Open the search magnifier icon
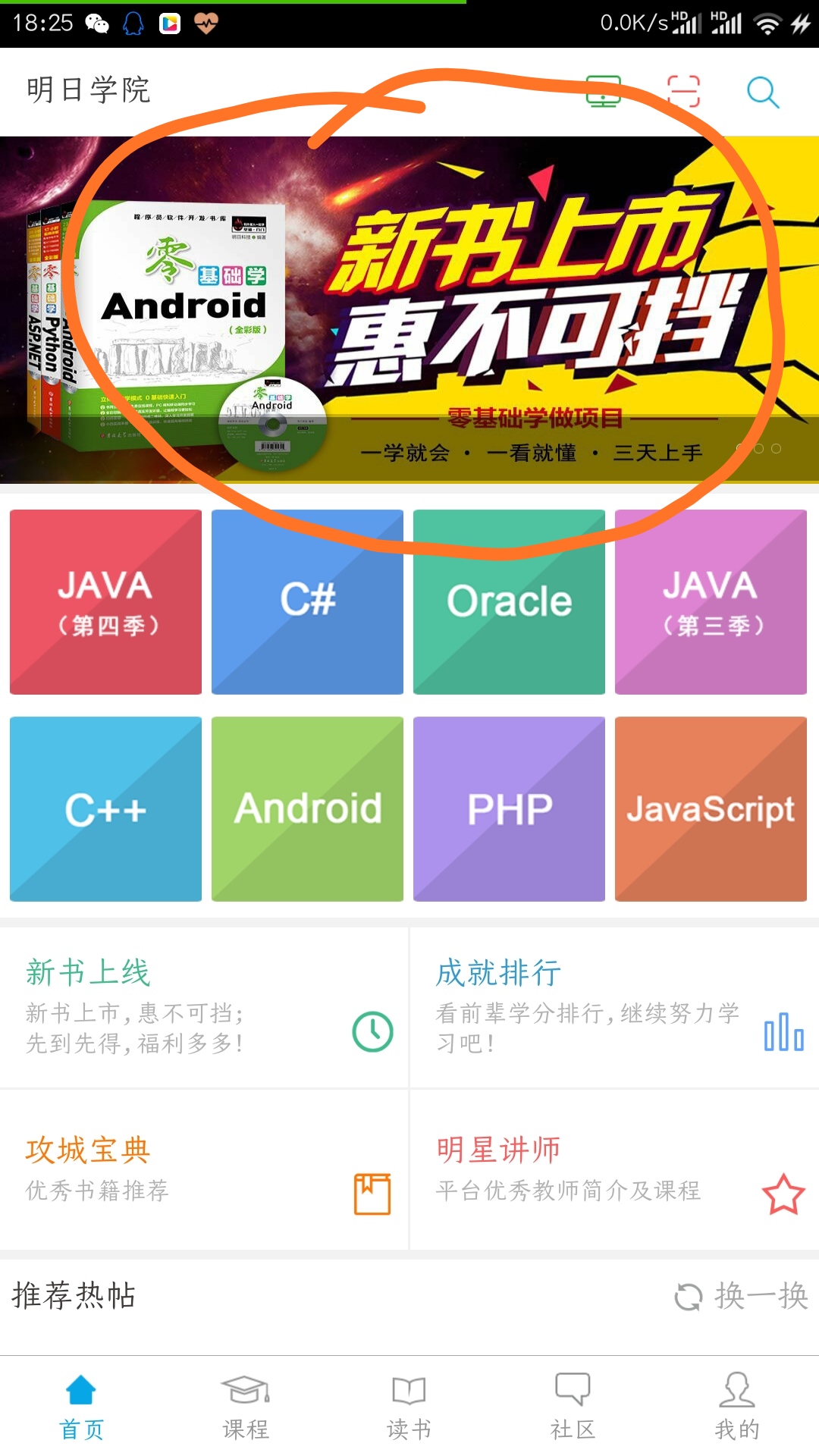The height and width of the screenshot is (1456, 819). point(762,93)
